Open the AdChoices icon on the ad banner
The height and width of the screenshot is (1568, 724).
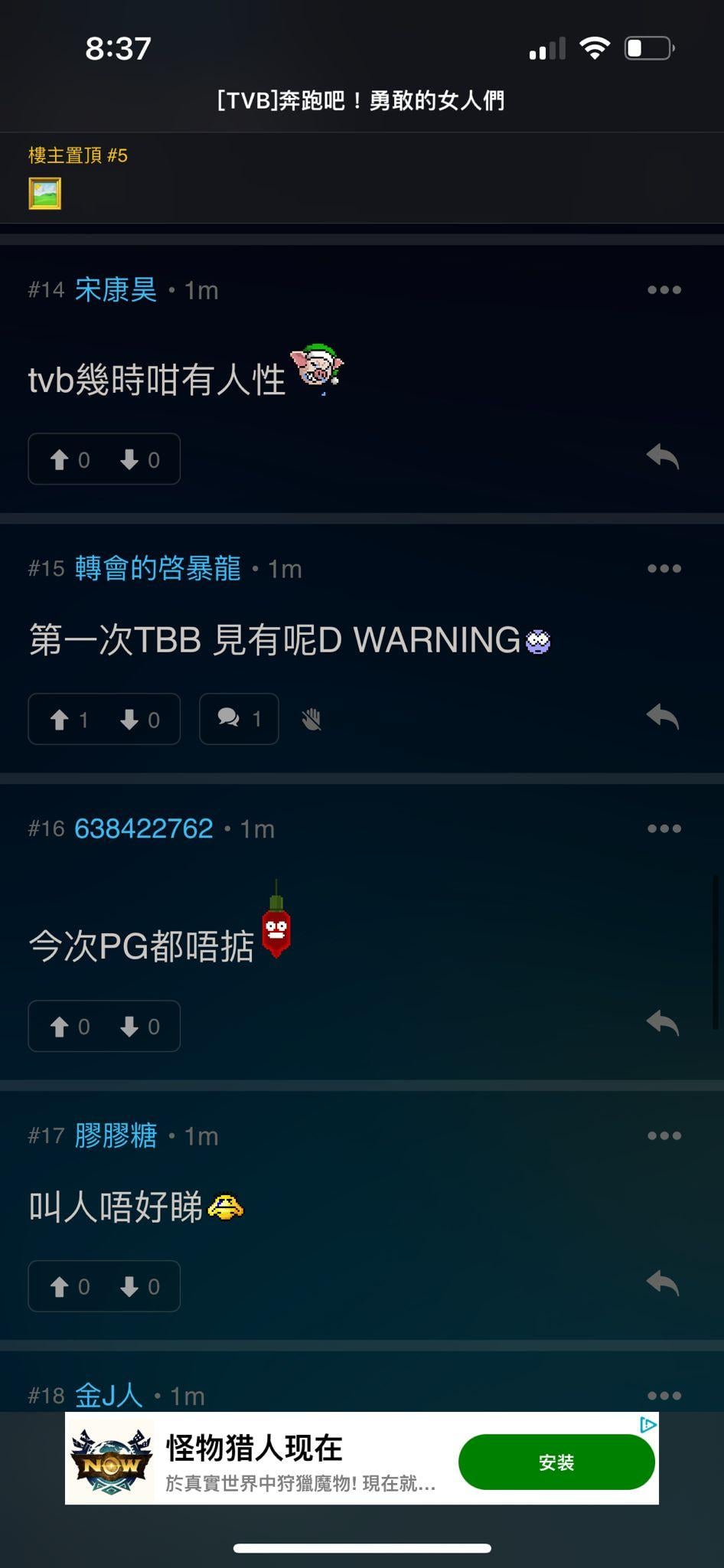pyautogui.click(x=648, y=1425)
